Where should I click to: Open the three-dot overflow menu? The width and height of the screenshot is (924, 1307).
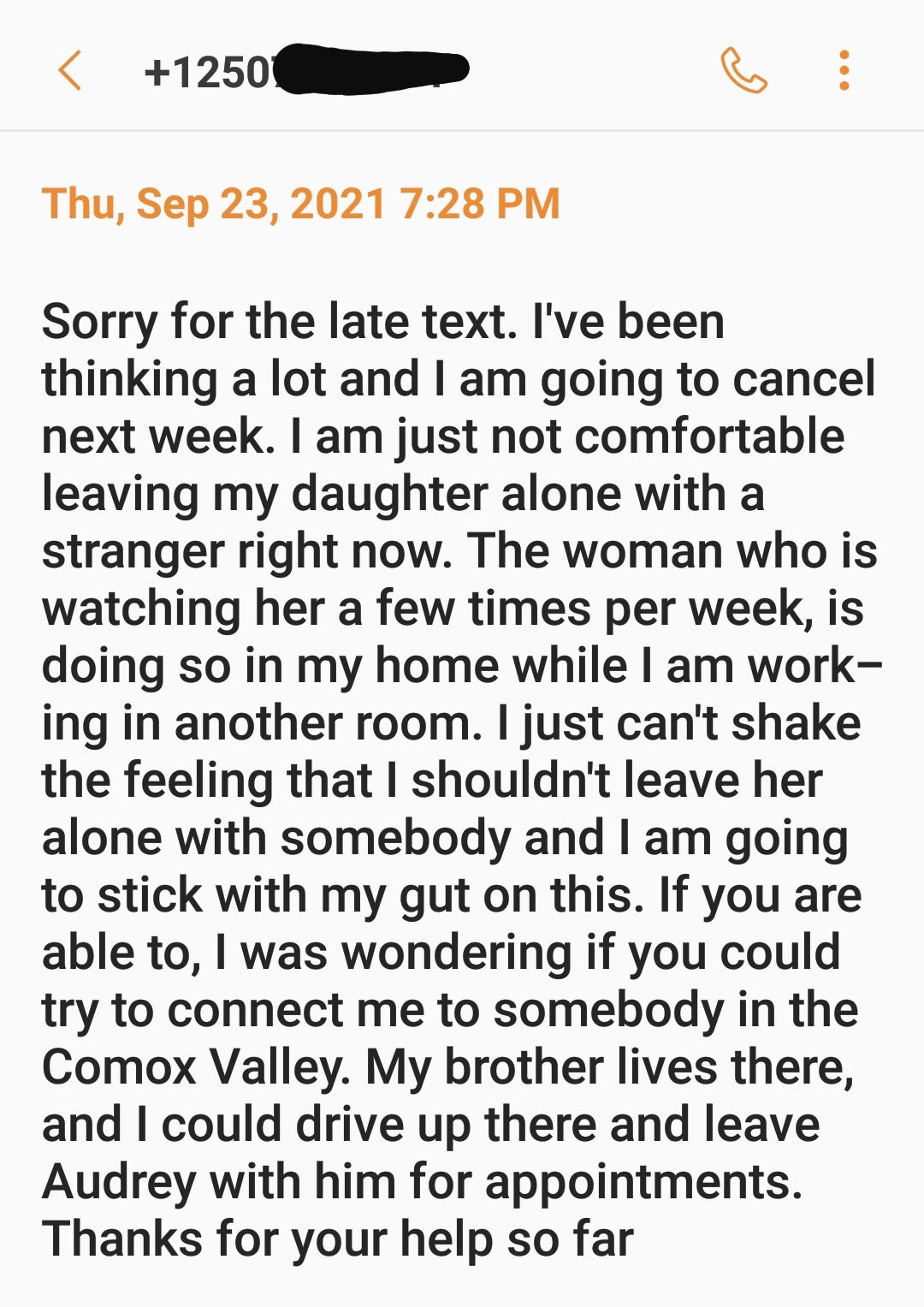[x=844, y=70]
